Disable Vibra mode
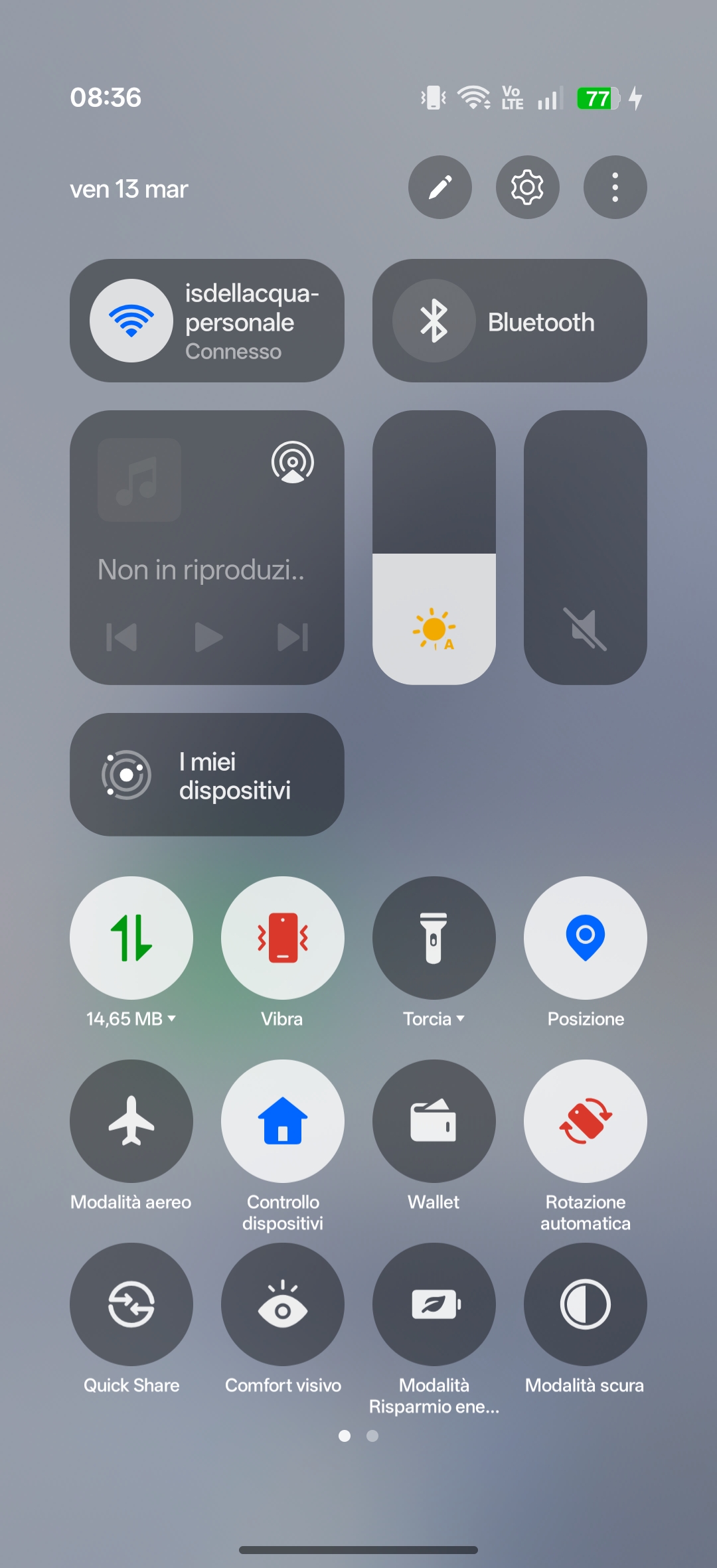717x1568 pixels. pos(283,937)
